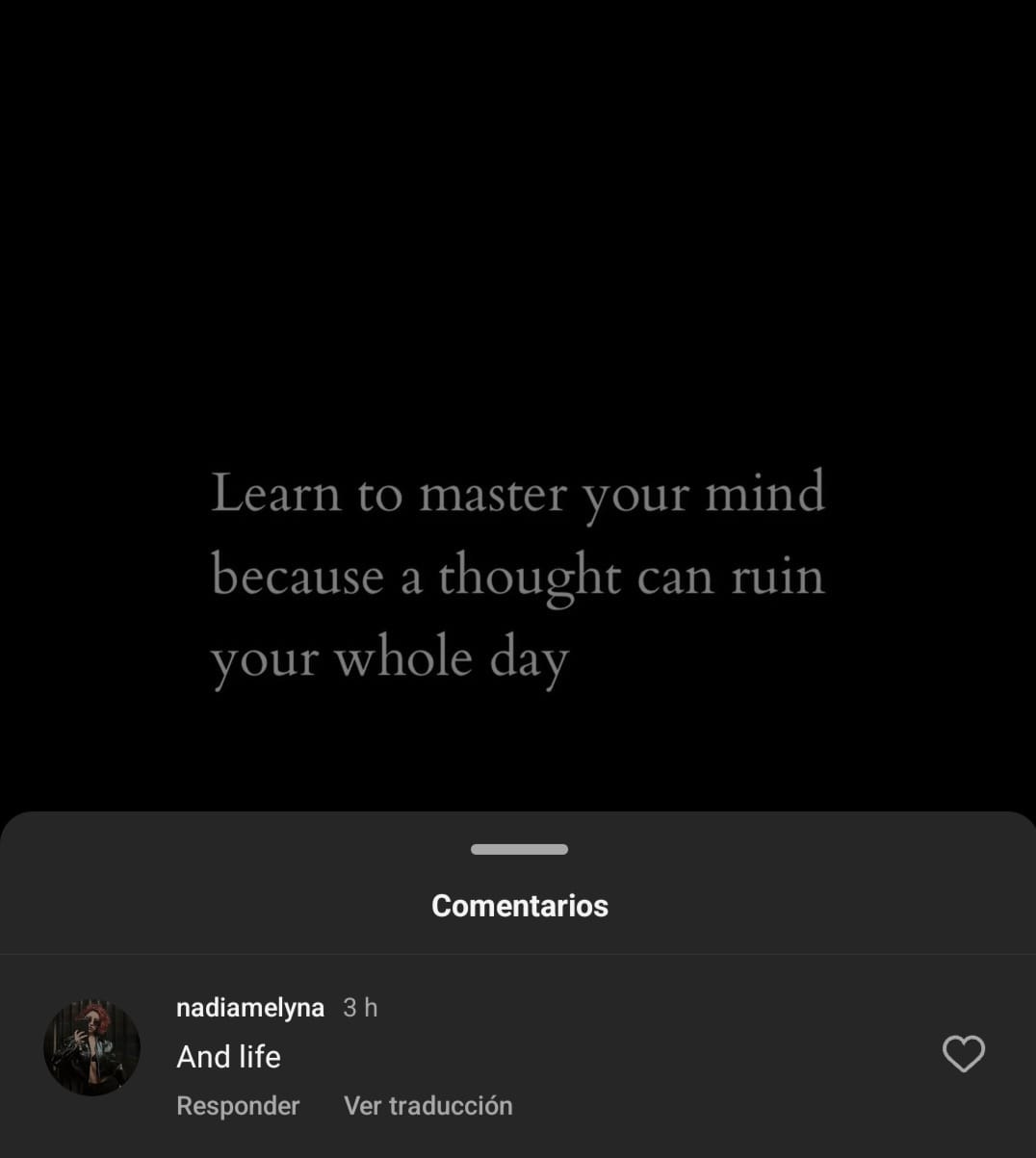The width and height of the screenshot is (1036, 1158).
Task: Like nadiamelyna's comment
Action: pyautogui.click(x=963, y=1054)
